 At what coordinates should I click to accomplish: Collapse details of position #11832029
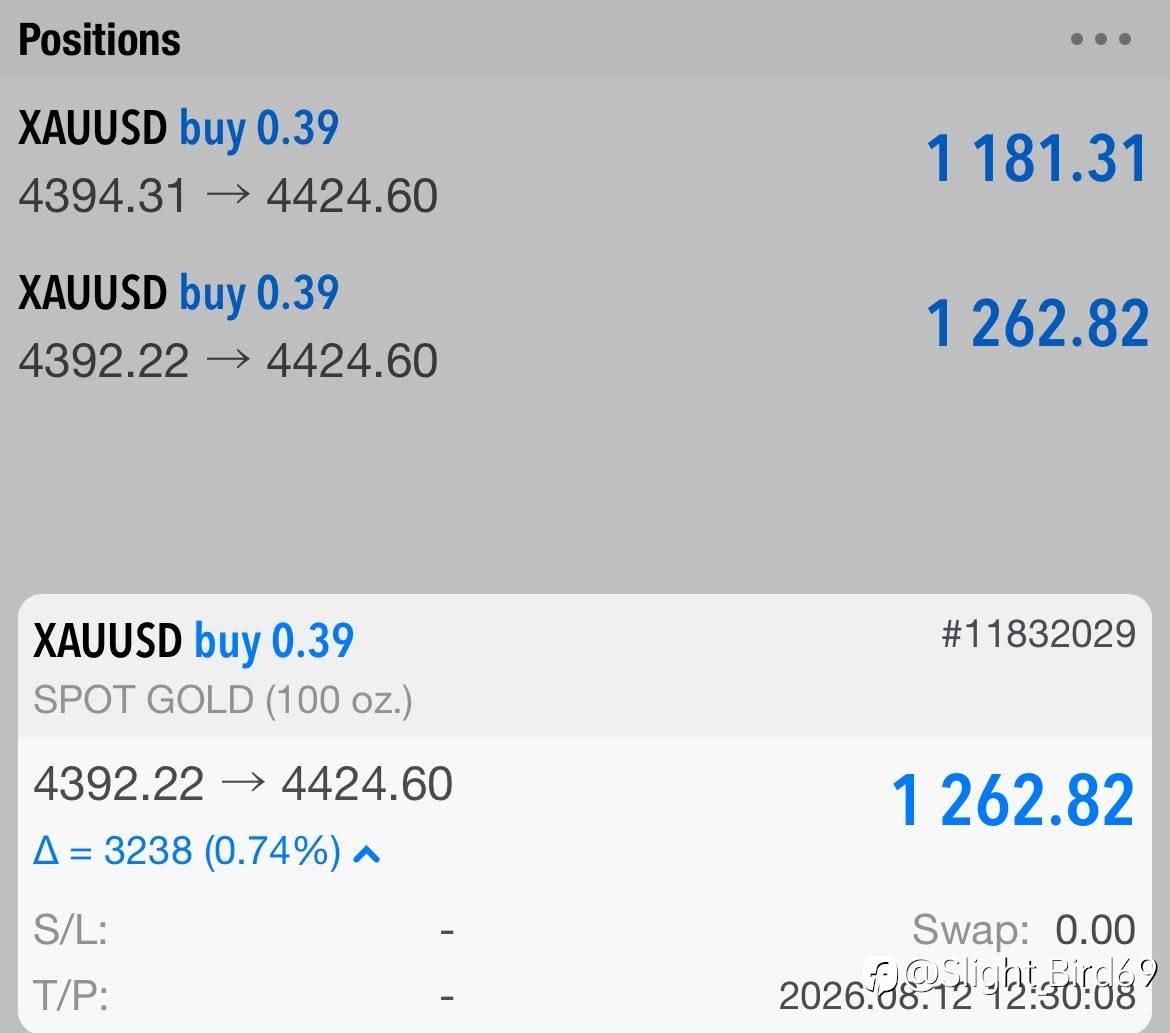coord(366,853)
